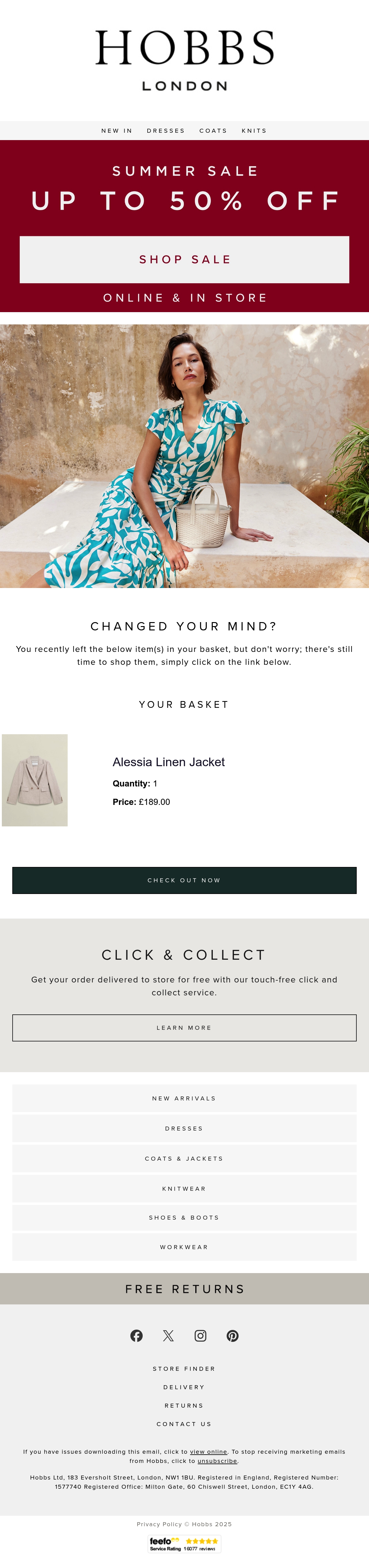Open DRESSES in the top navigation
Image resolution: width=369 pixels, height=1568 pixels.
click(x=166, y=131)
